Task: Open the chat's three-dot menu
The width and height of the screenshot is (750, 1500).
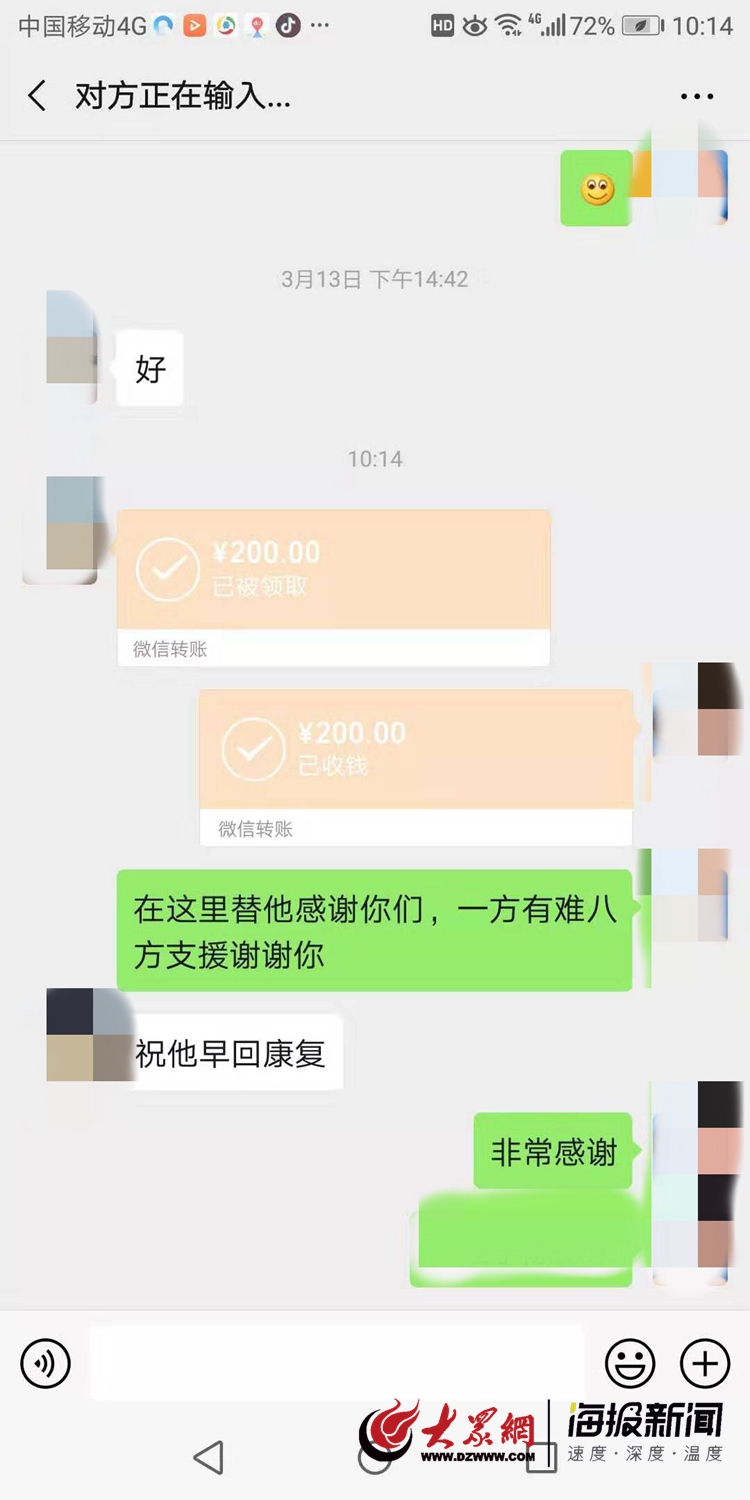Action: point(697,97)
